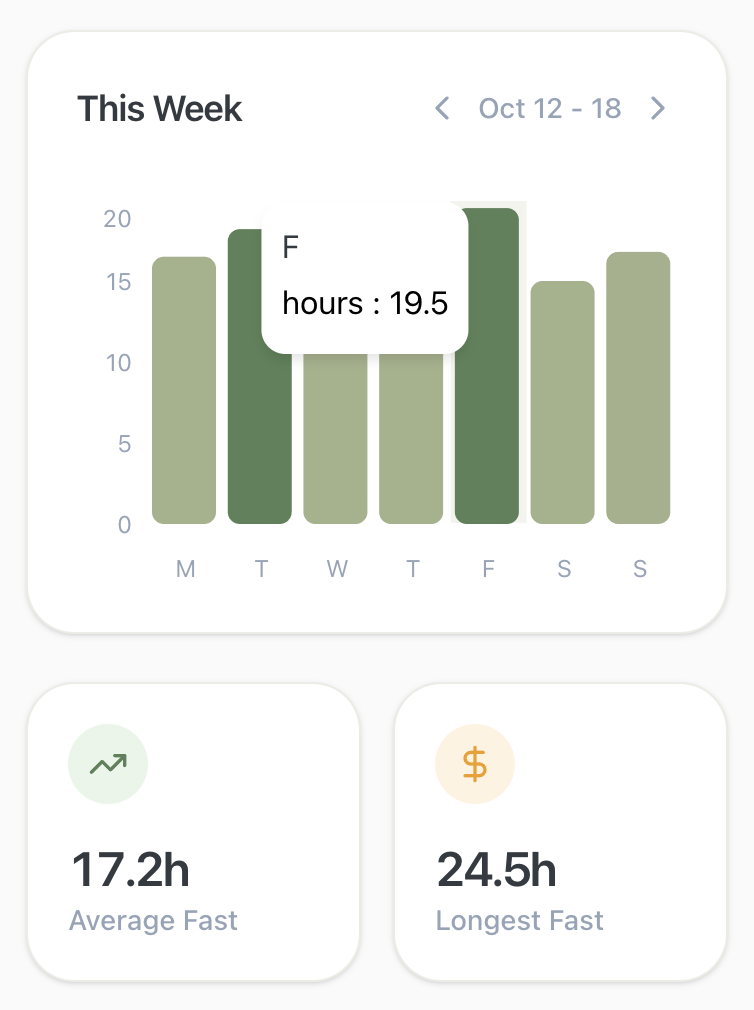Expand the previous week using the back arrow
This screenshot has width=754, height=1010.
pyautogui.click(x=442, y=108)
